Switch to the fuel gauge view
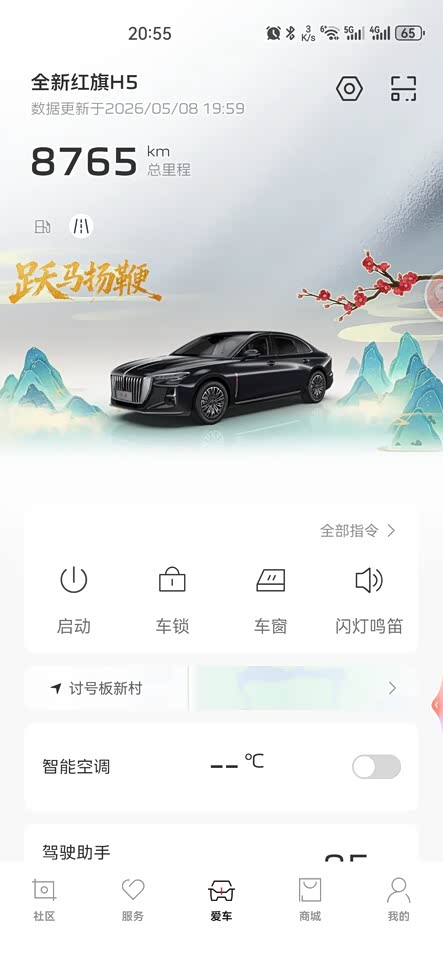Image resolution: width=443 pixels, height=960 pixels. (x=42, y=227)
